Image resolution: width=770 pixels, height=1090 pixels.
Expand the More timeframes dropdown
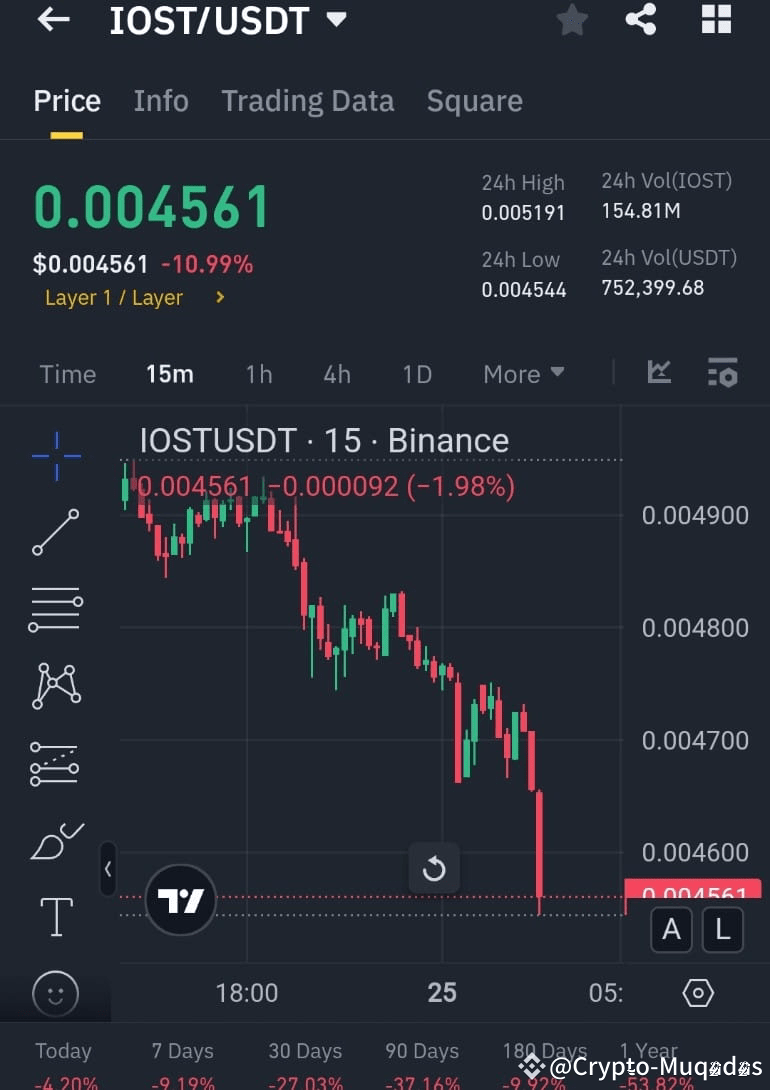coord(522,374)
